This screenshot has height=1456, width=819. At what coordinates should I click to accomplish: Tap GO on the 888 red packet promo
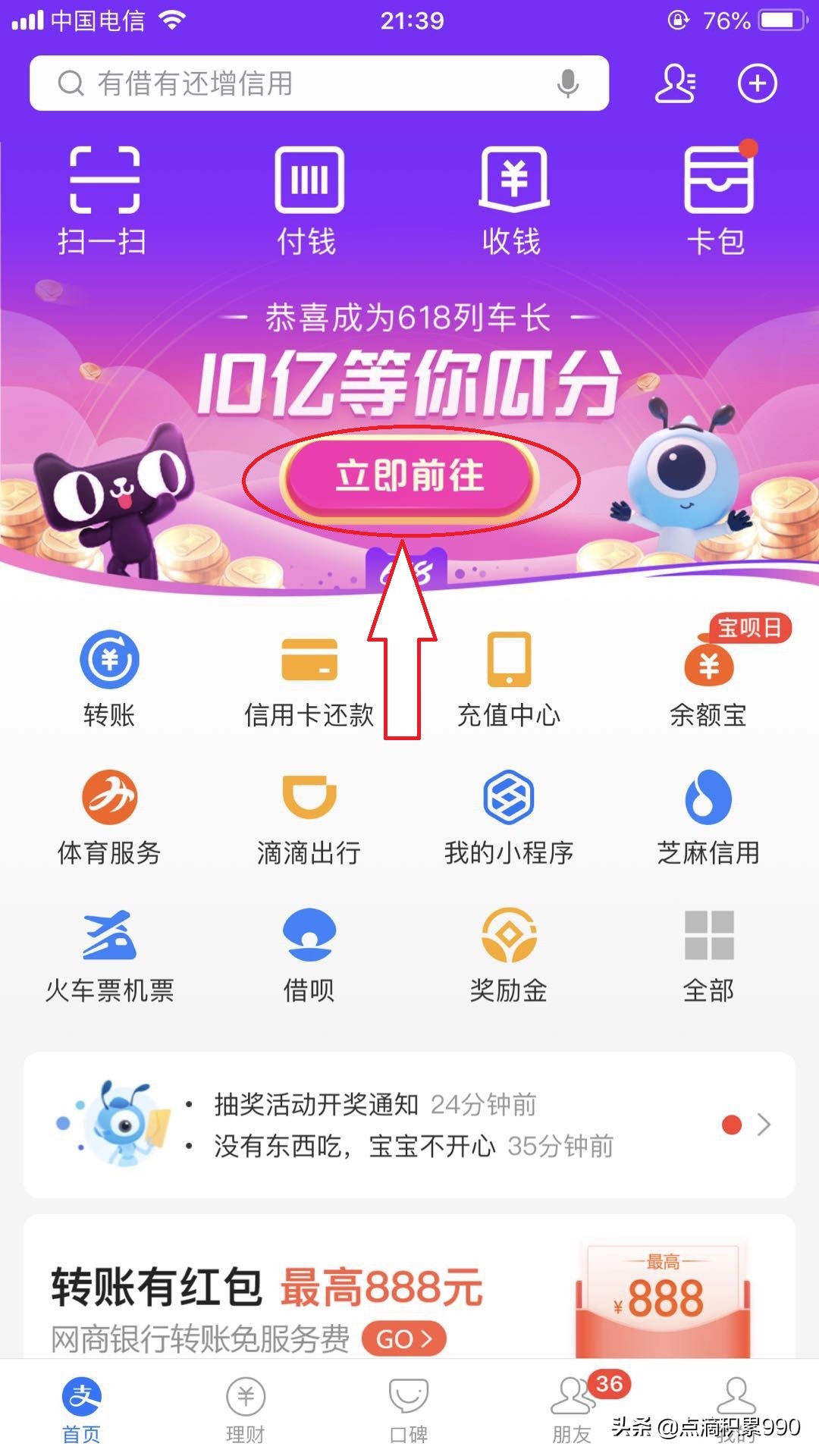click(x=402, y=1338)
